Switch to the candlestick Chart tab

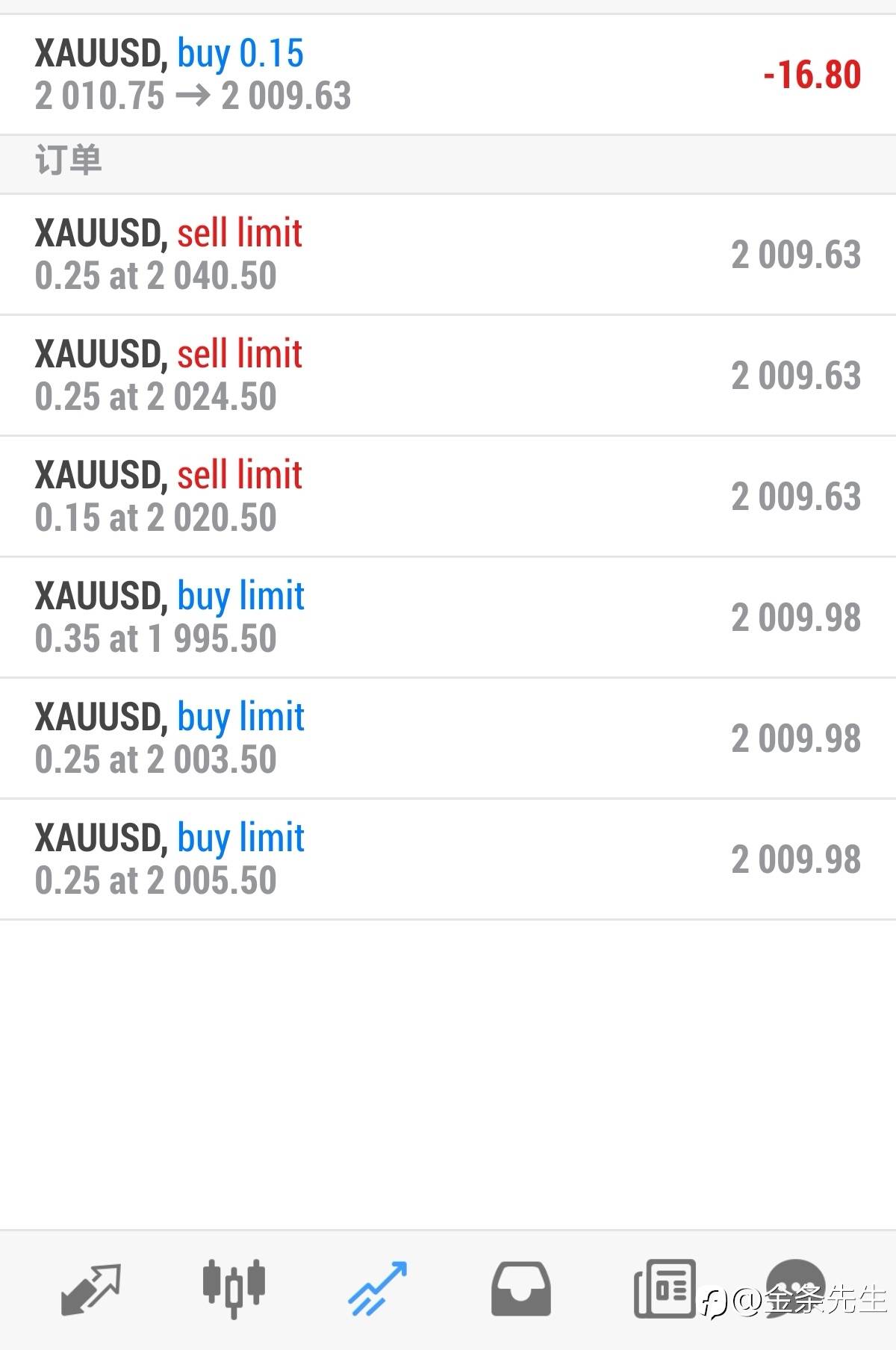[x=234, y=1289]
